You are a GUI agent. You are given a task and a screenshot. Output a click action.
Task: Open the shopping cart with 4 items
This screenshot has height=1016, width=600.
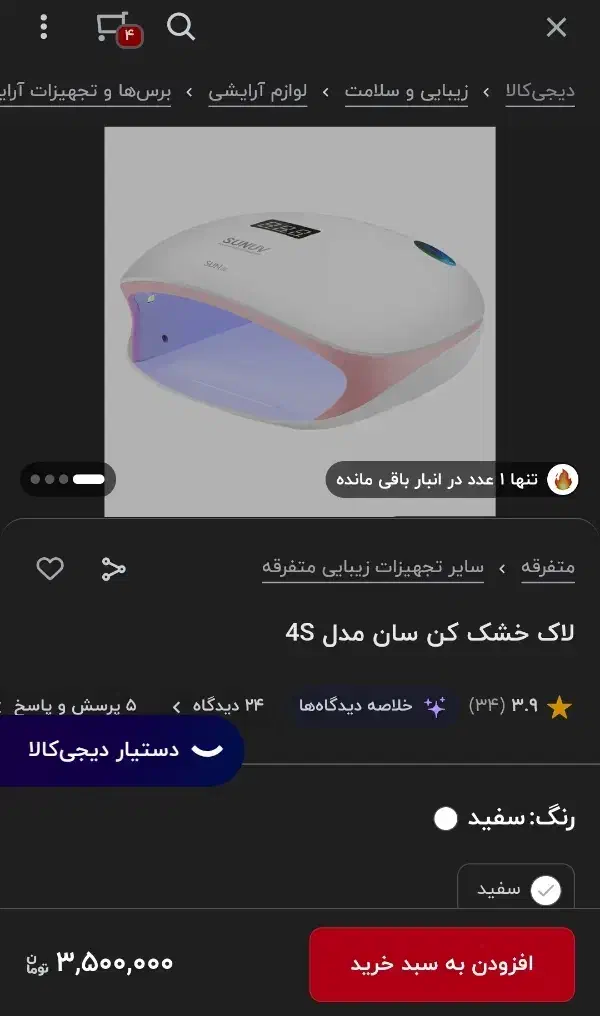pyautogui.click(x=119, y=29)
